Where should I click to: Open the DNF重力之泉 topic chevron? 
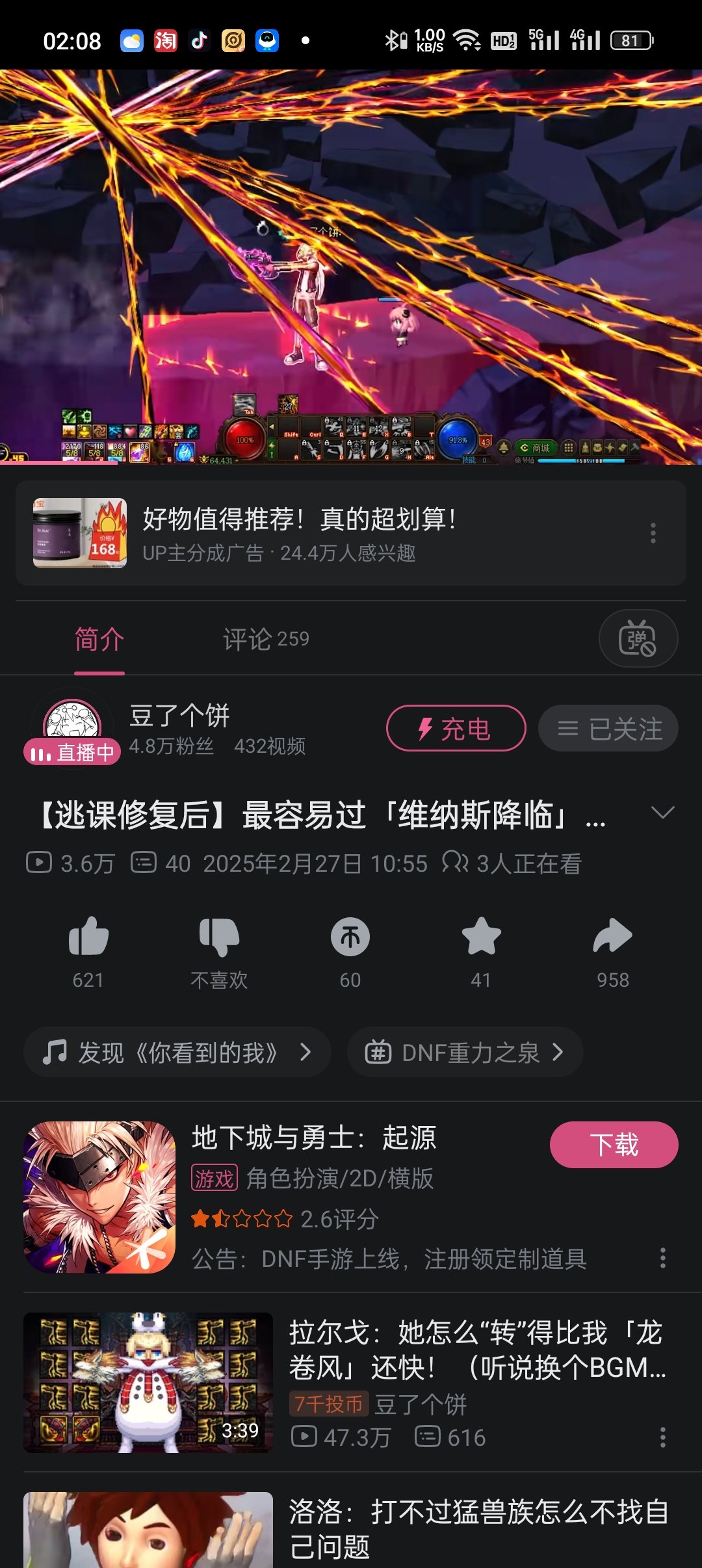pos(464,1052)
